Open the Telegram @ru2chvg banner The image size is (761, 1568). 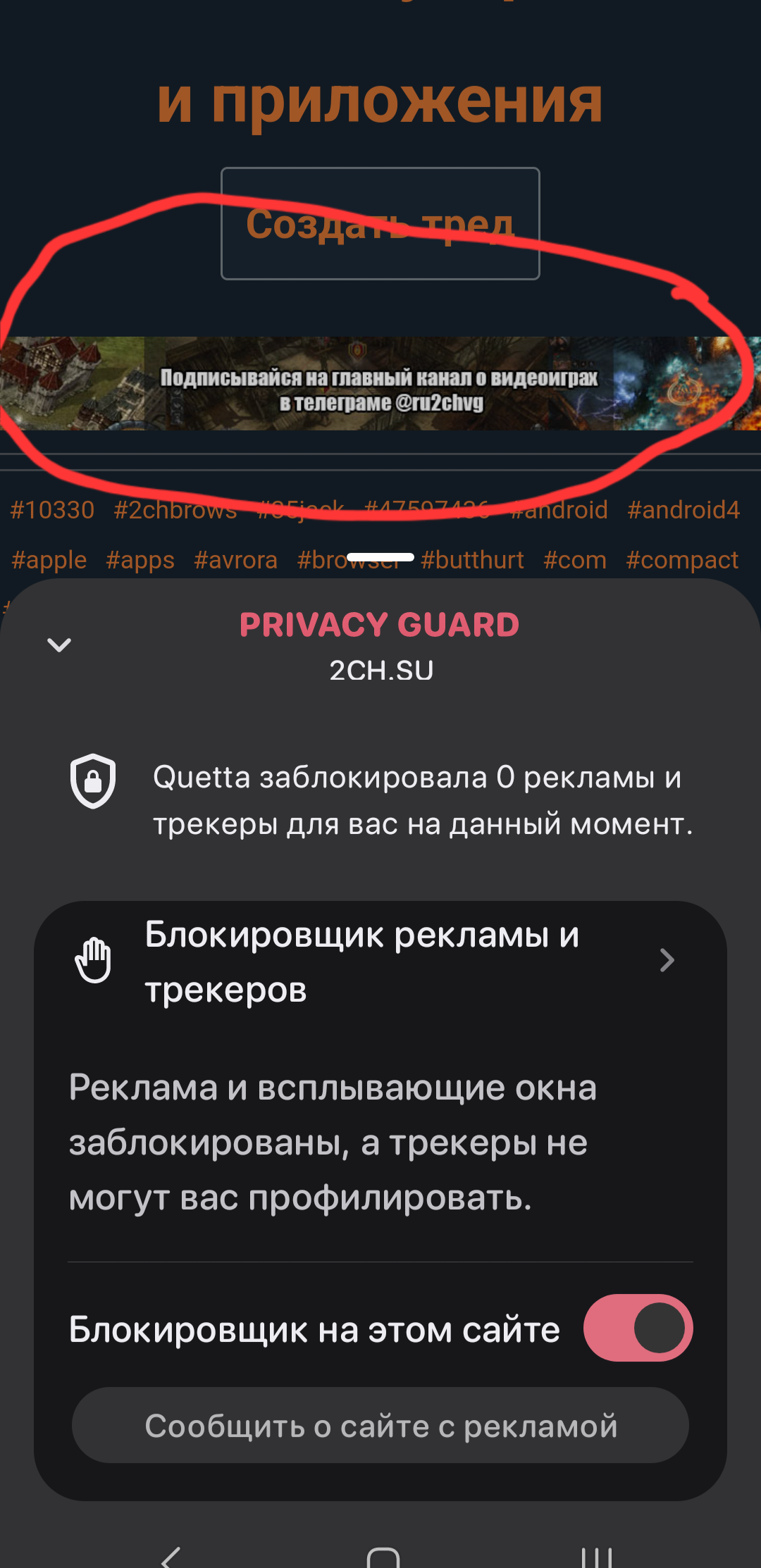pos(380,384)
